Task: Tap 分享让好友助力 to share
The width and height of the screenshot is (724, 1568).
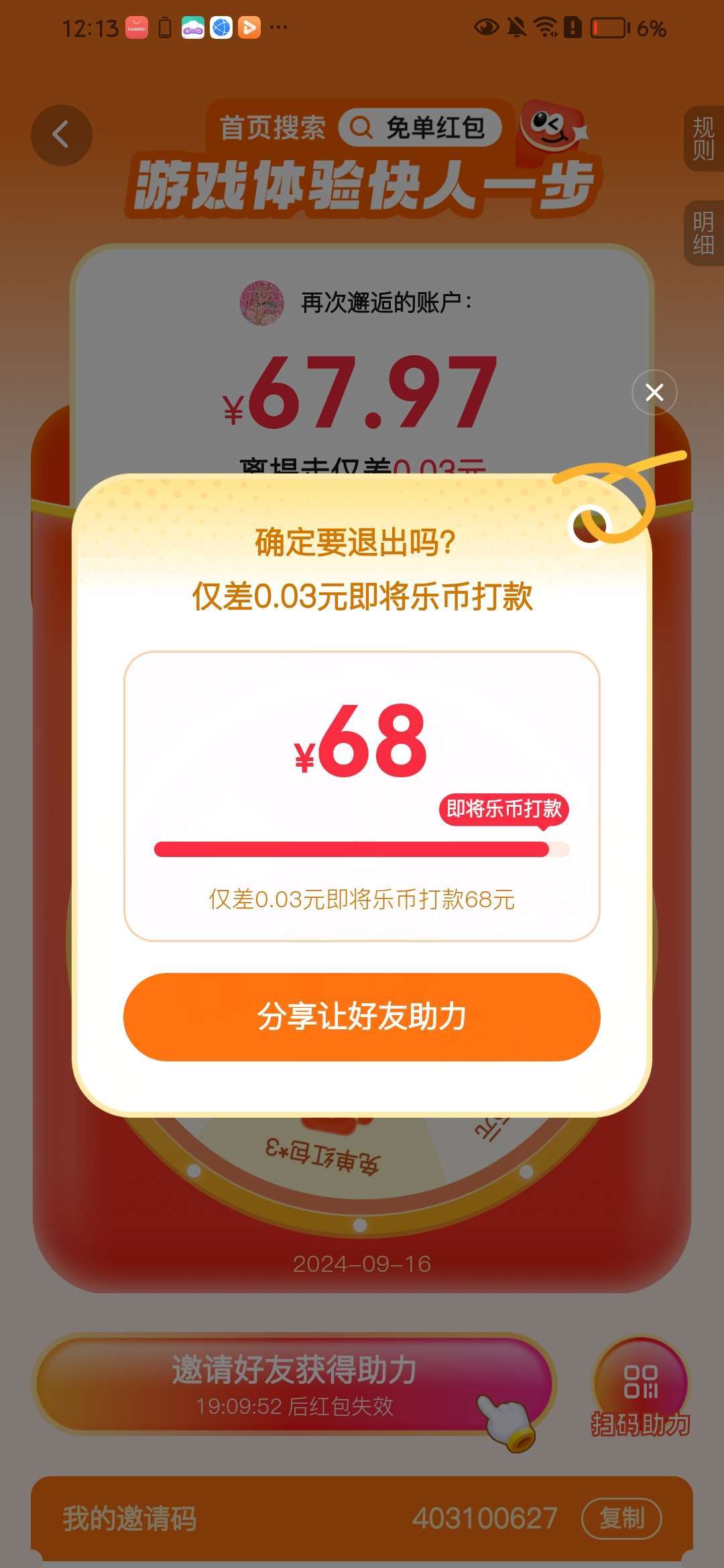Action: click(361, 1017)
